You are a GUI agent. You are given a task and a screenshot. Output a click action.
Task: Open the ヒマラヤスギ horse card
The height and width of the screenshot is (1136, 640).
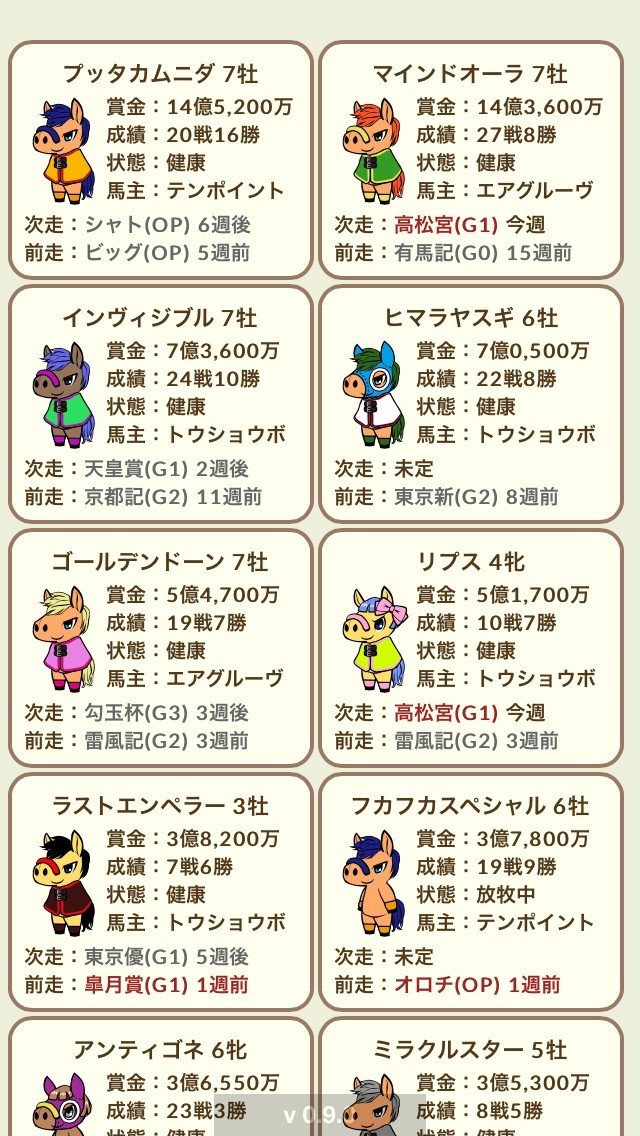(471, 404)
